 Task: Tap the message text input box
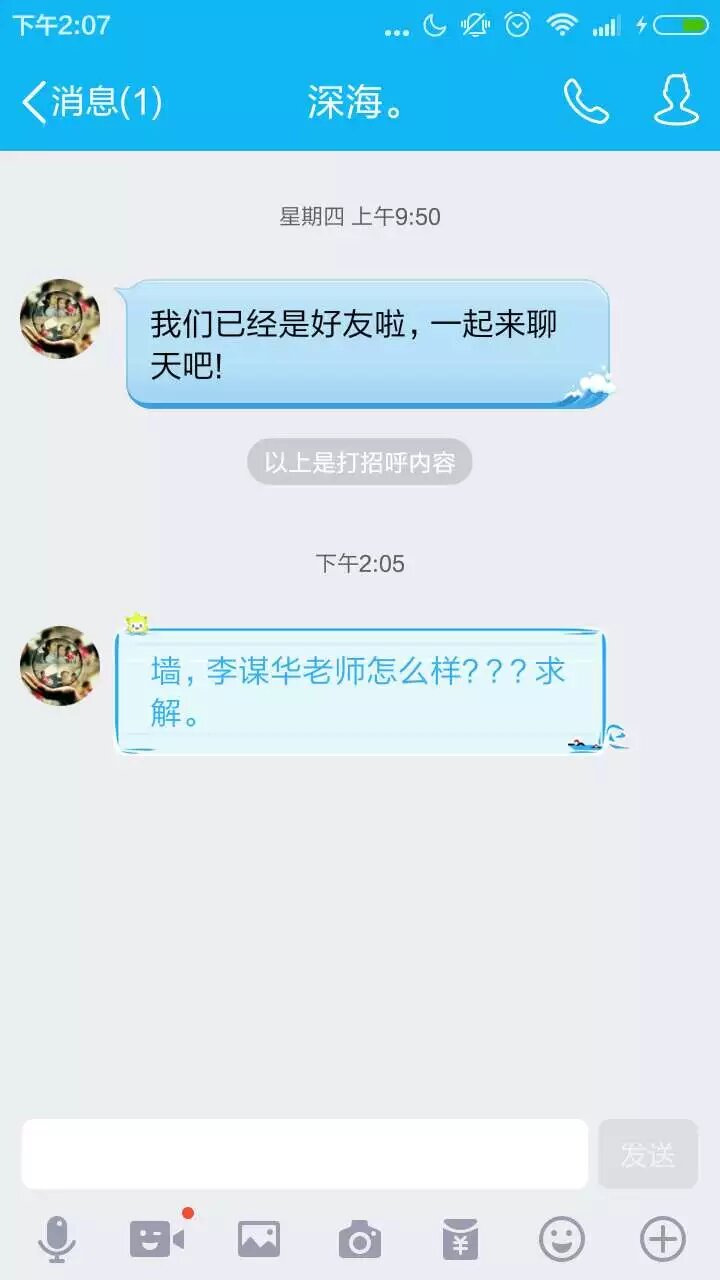pos(304,1154)
